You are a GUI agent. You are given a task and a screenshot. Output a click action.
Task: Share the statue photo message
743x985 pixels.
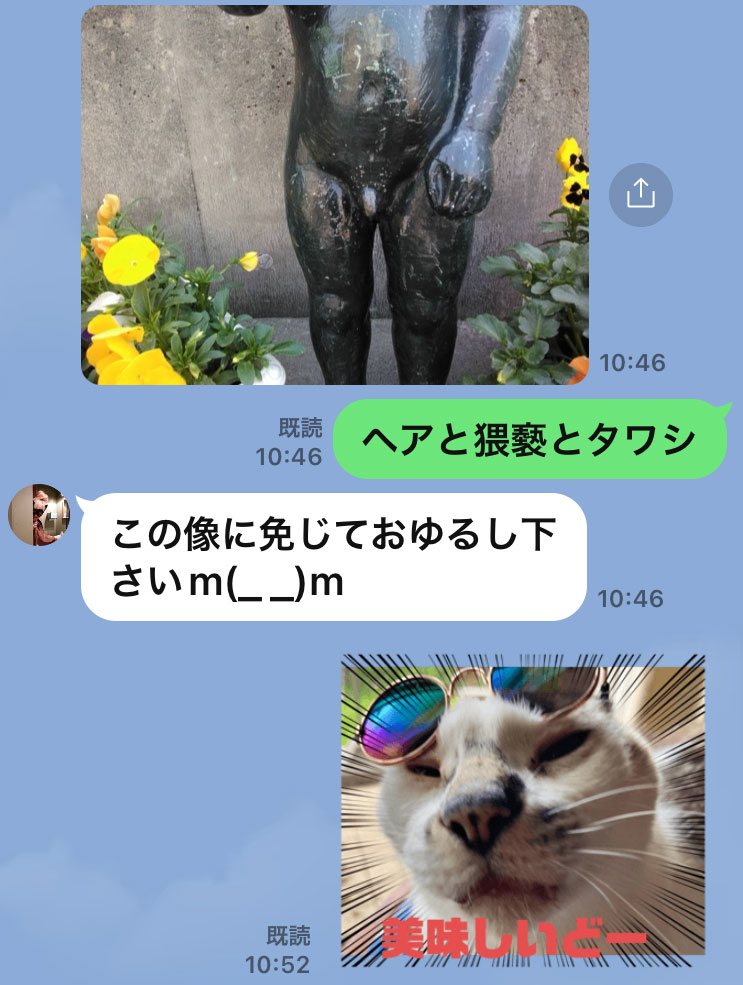[x=641, y=194]
